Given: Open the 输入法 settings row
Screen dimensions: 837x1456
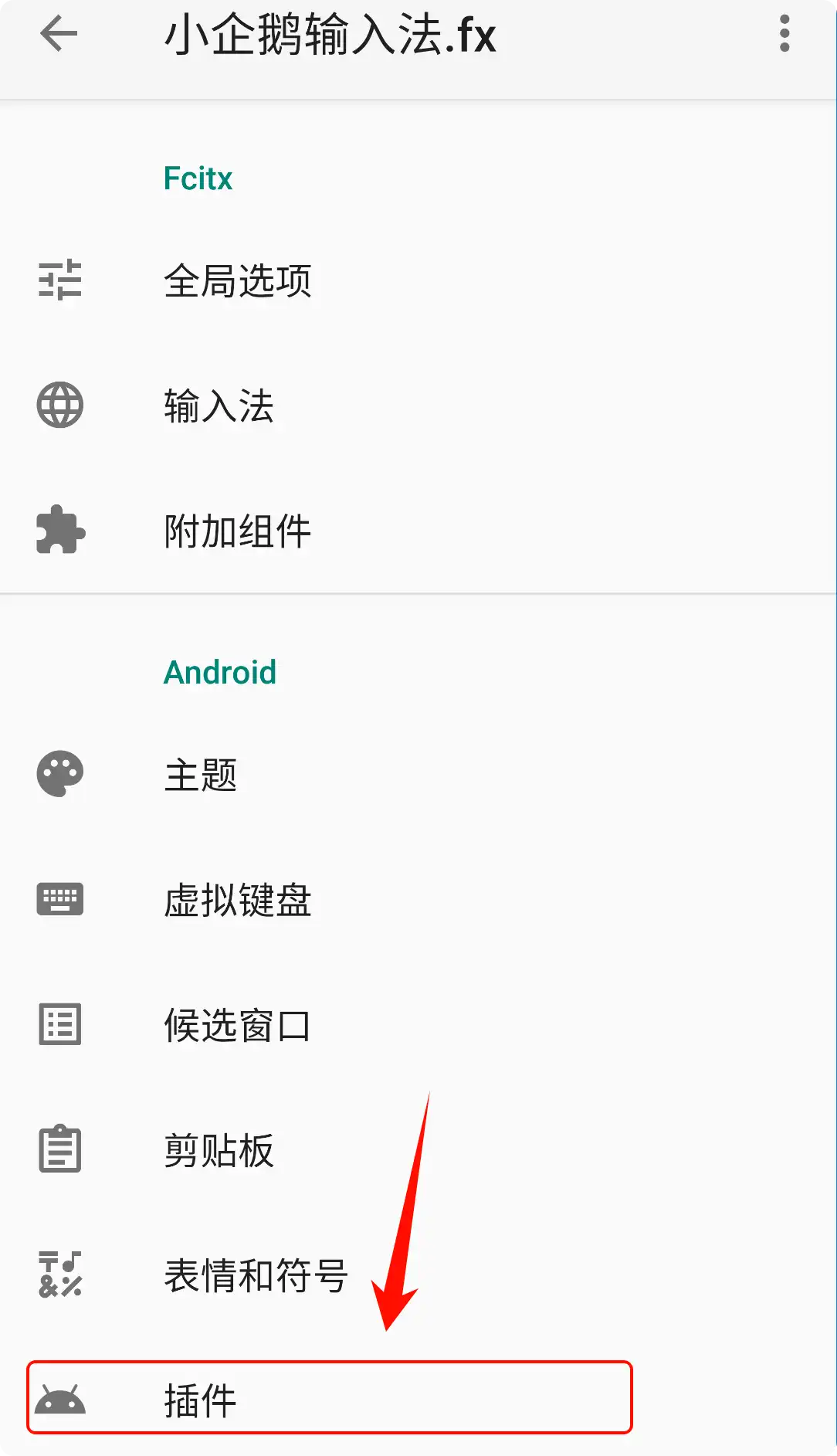Looking at the screenshot, I should click(x=219, y=406).
